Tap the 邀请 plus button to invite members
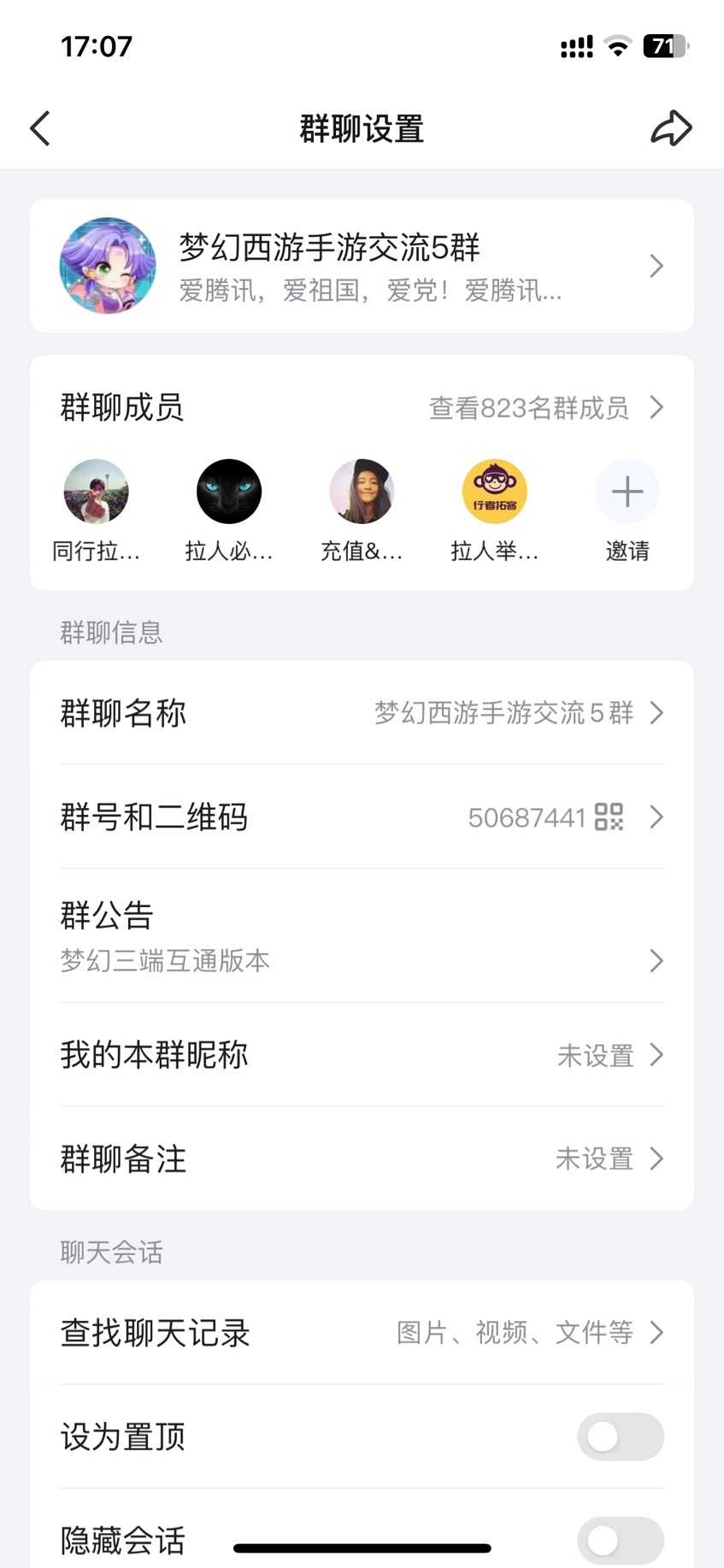Screen dimensions: 724x1568 point(627,492)
